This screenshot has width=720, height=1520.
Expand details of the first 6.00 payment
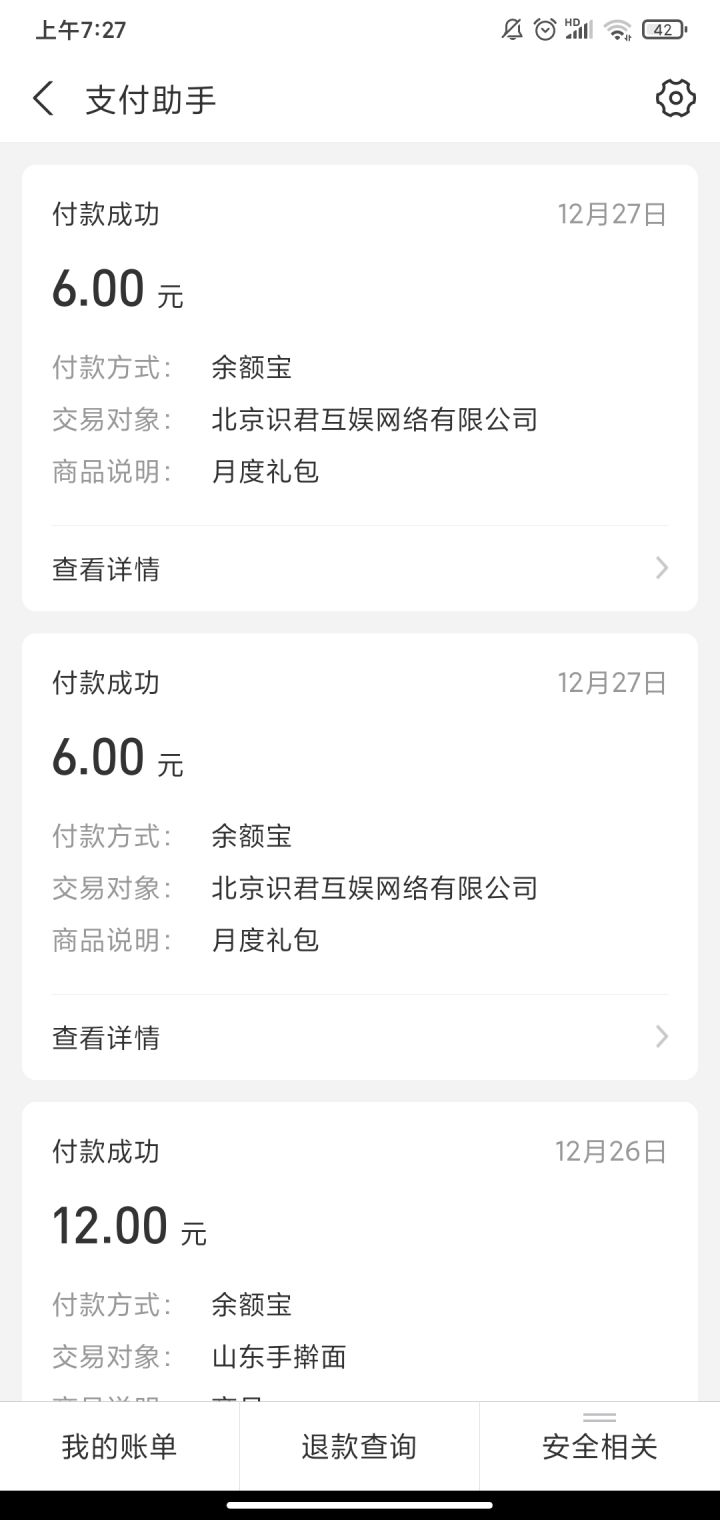pyautogui.click(x=105, y=568)
